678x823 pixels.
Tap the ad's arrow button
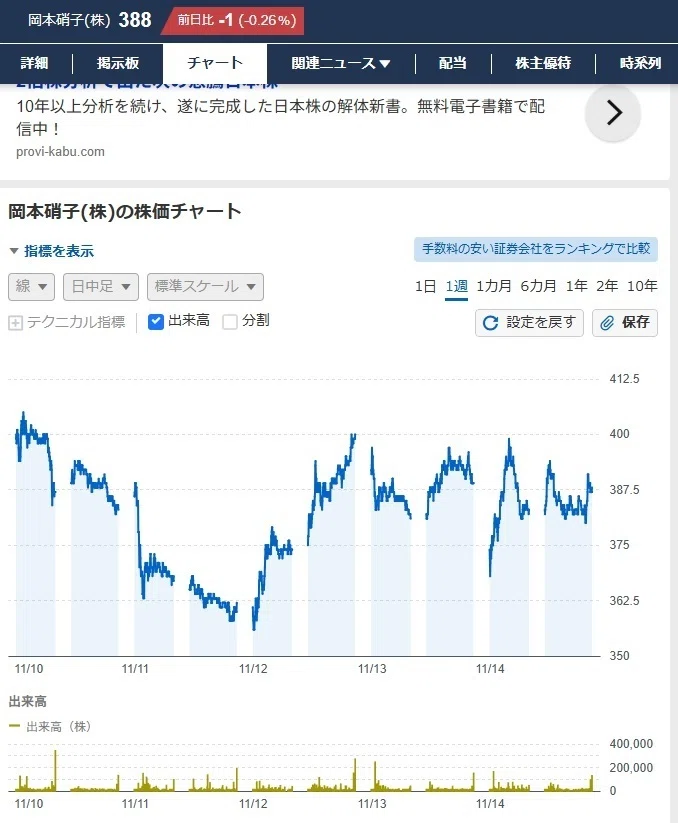pyautogui.click(x=613, y=113)
